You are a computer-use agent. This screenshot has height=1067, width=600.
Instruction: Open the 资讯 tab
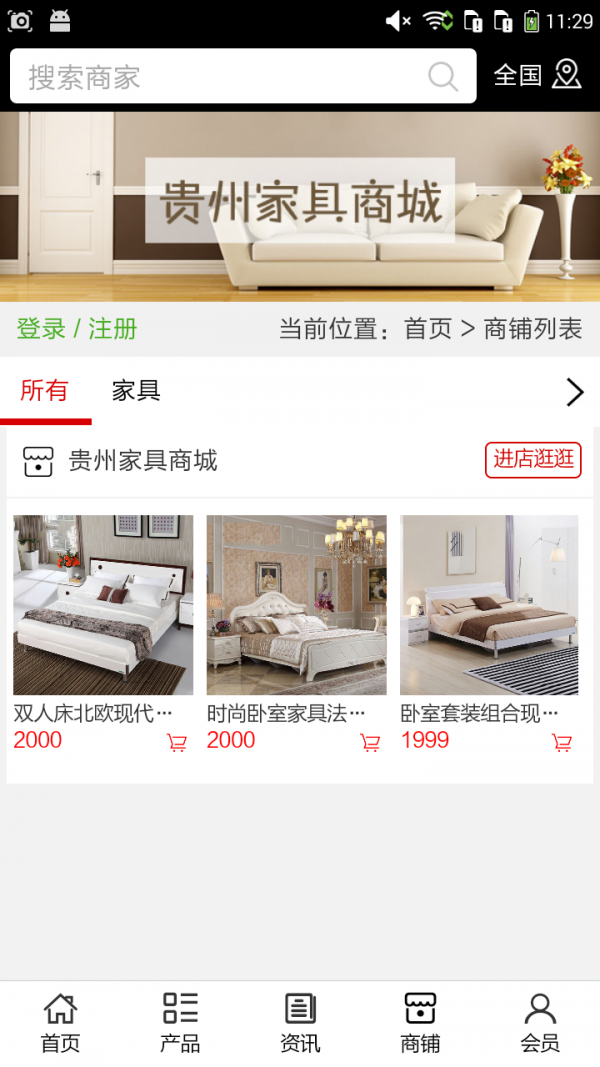pyautogui.click(x=300, y=1023)
